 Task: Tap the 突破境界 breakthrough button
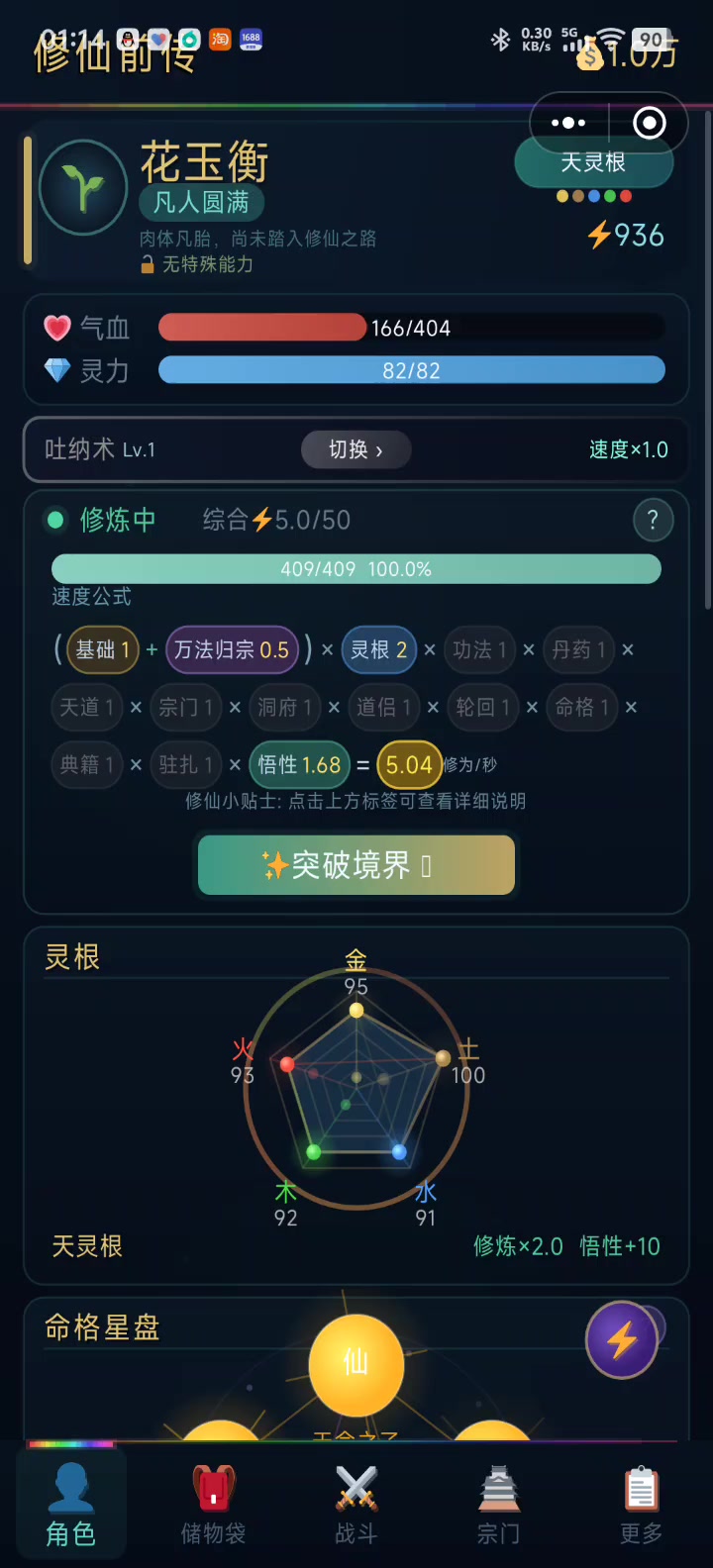coord(356,865)
